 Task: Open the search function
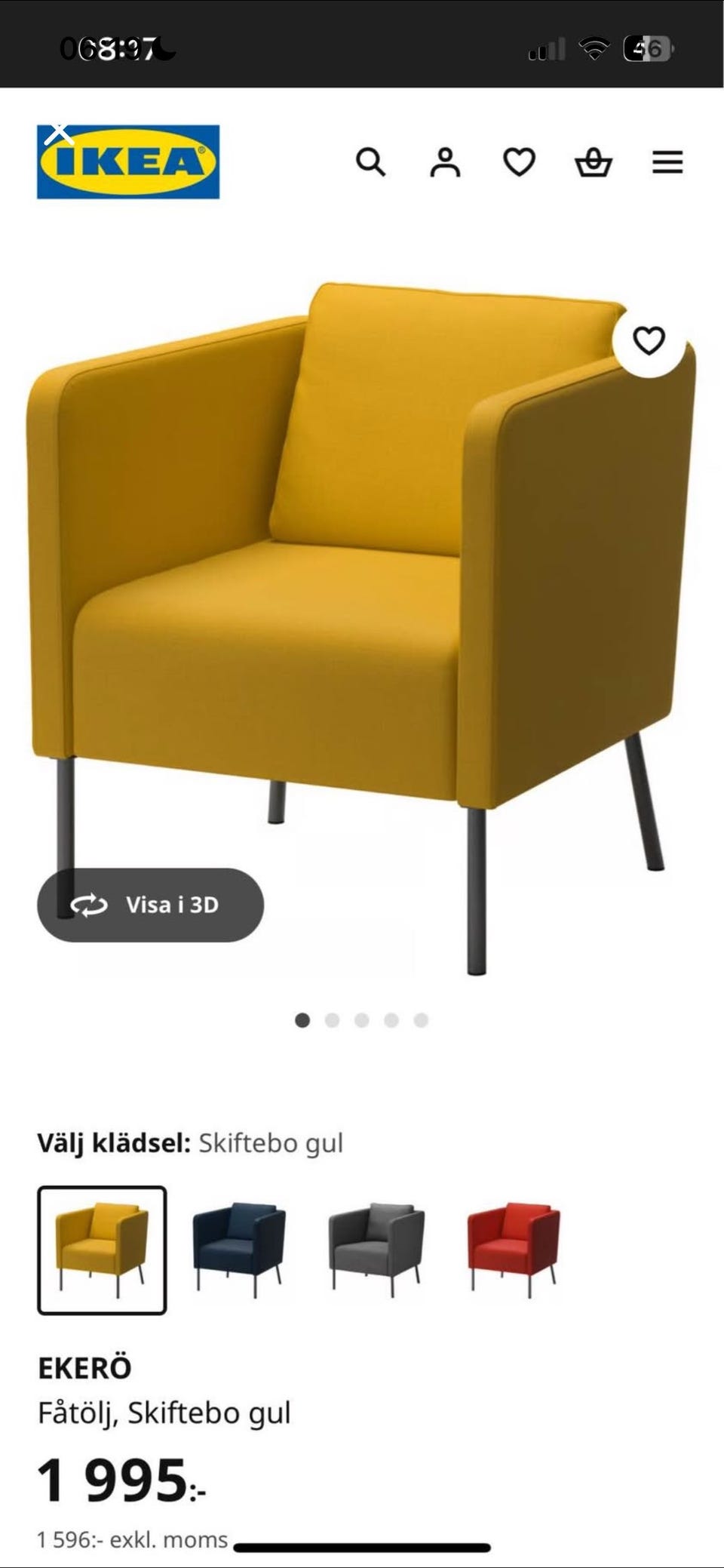point(370,163)
